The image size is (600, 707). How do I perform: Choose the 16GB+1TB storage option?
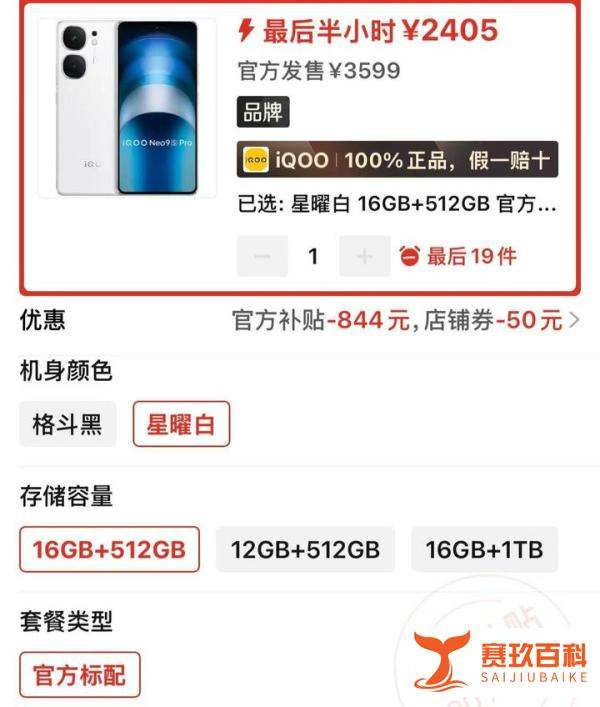point(484,549)
